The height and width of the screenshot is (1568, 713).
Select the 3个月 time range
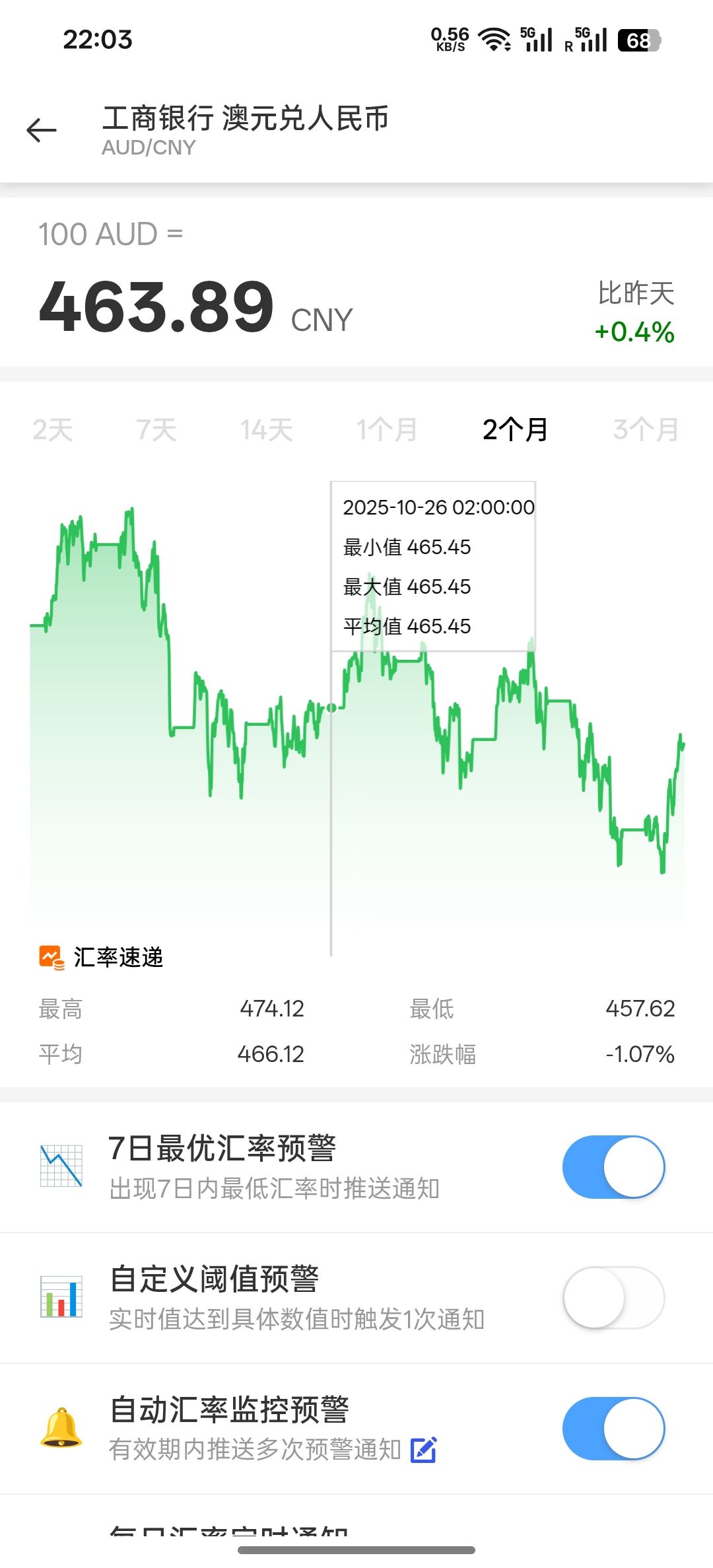(x=644, y=429)
